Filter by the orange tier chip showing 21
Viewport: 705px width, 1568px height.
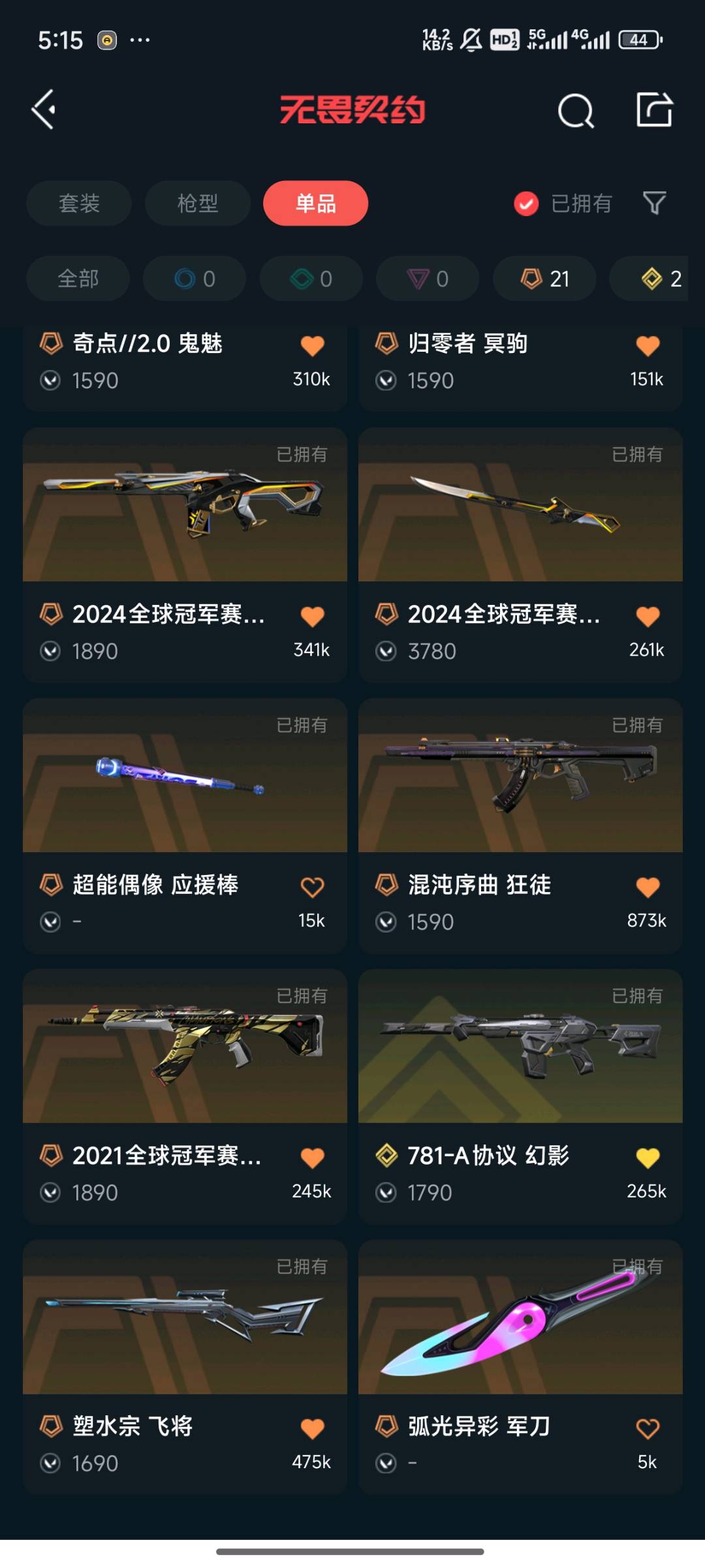pos(544,279)
